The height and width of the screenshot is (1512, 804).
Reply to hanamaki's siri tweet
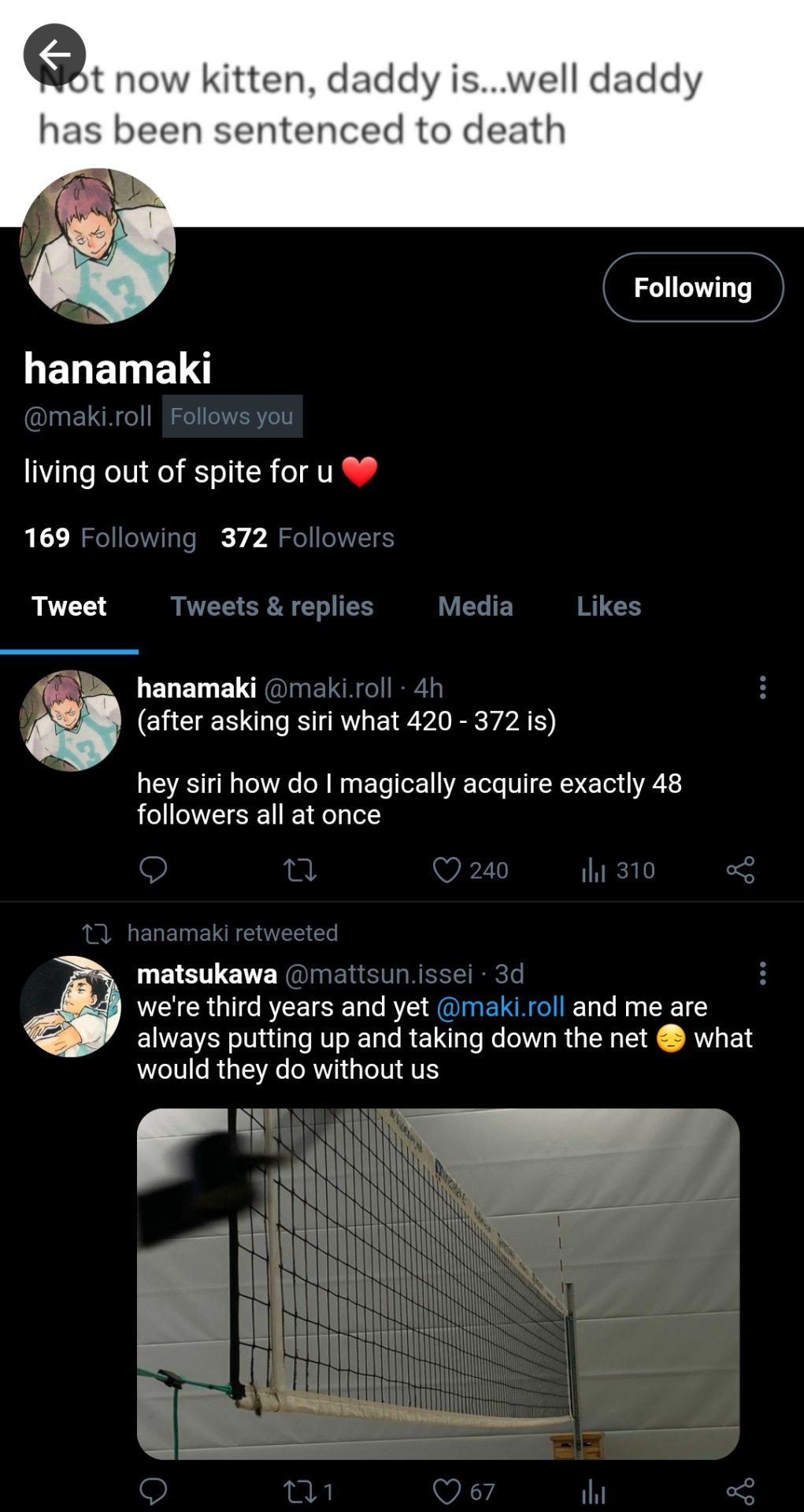point(153,870)
